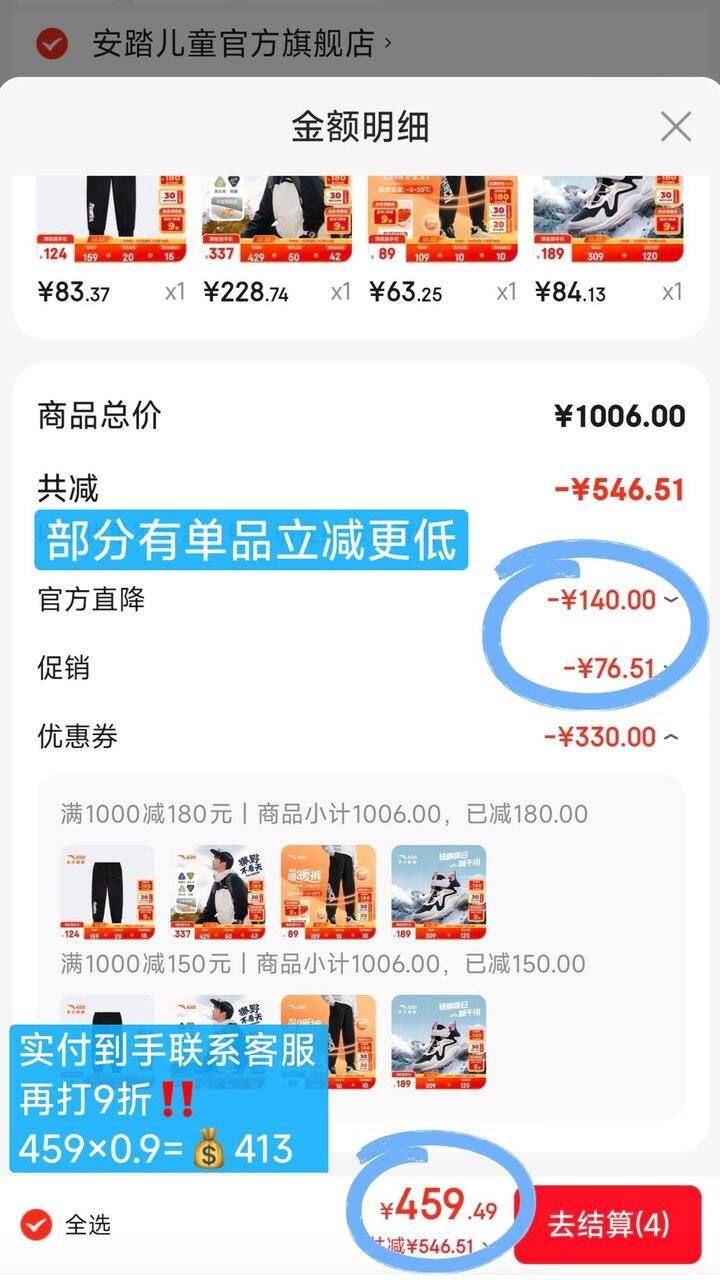Uncheck the 安踏儿童官方旗舰店 store checkbox

pos(52,44)
